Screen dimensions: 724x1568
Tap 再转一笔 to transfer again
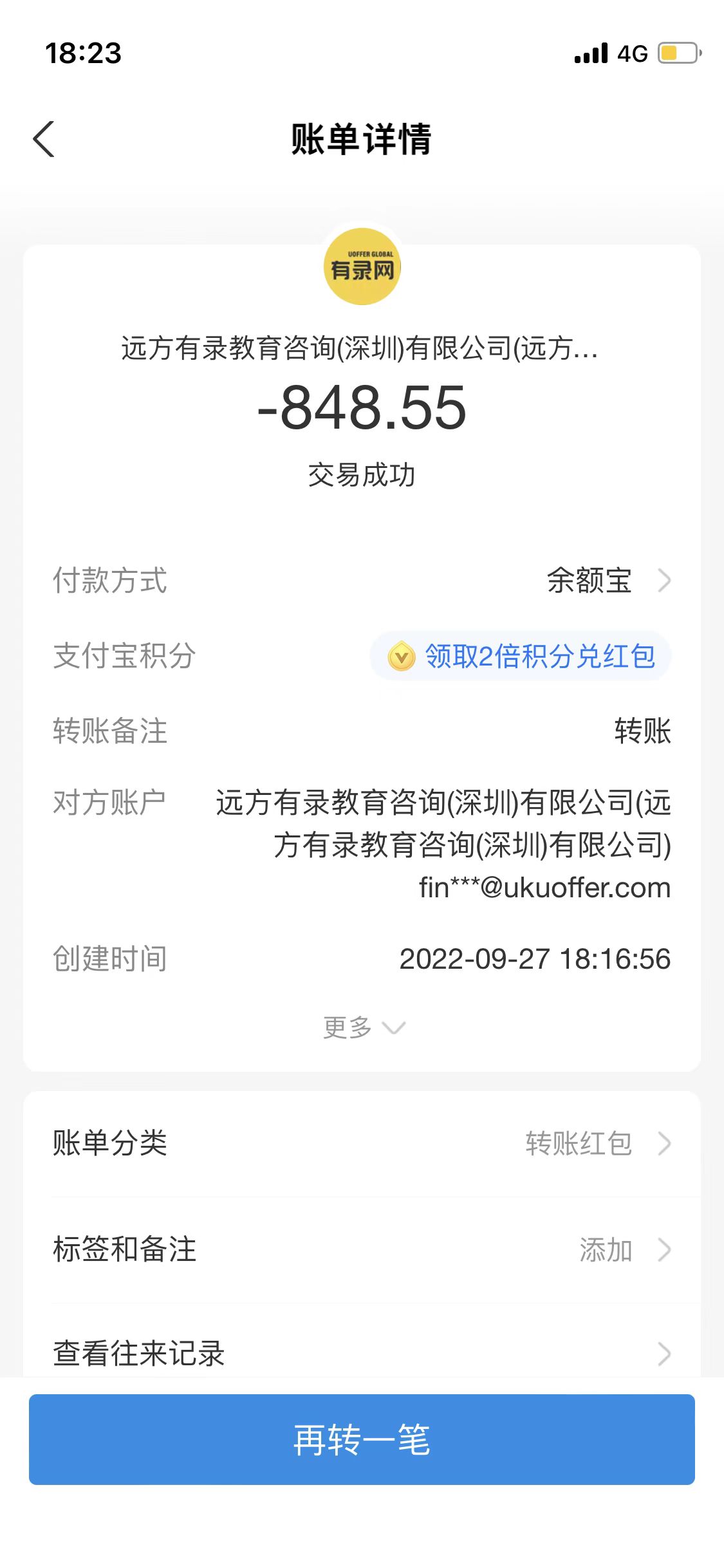point(362,1440)
